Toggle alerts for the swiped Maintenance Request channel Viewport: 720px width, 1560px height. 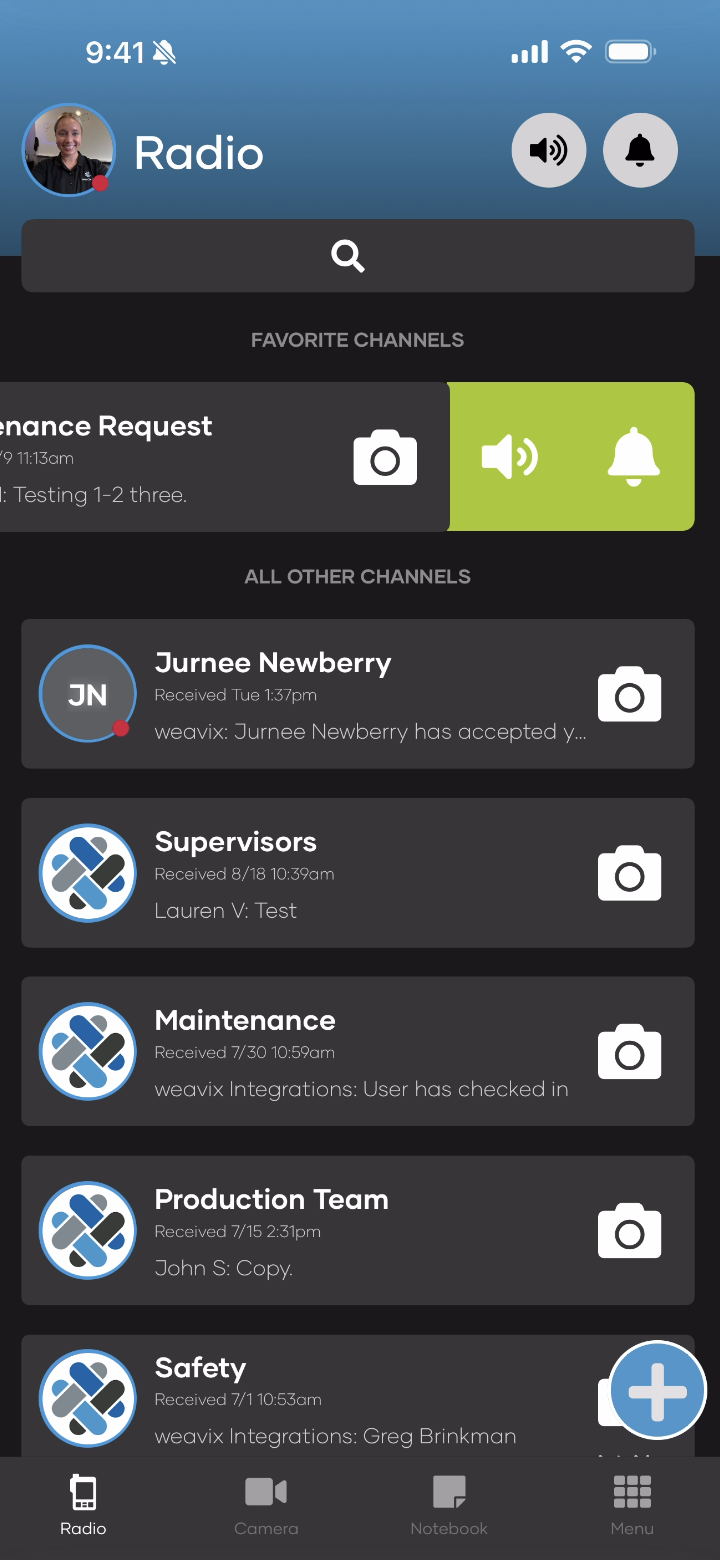[634, 457]
